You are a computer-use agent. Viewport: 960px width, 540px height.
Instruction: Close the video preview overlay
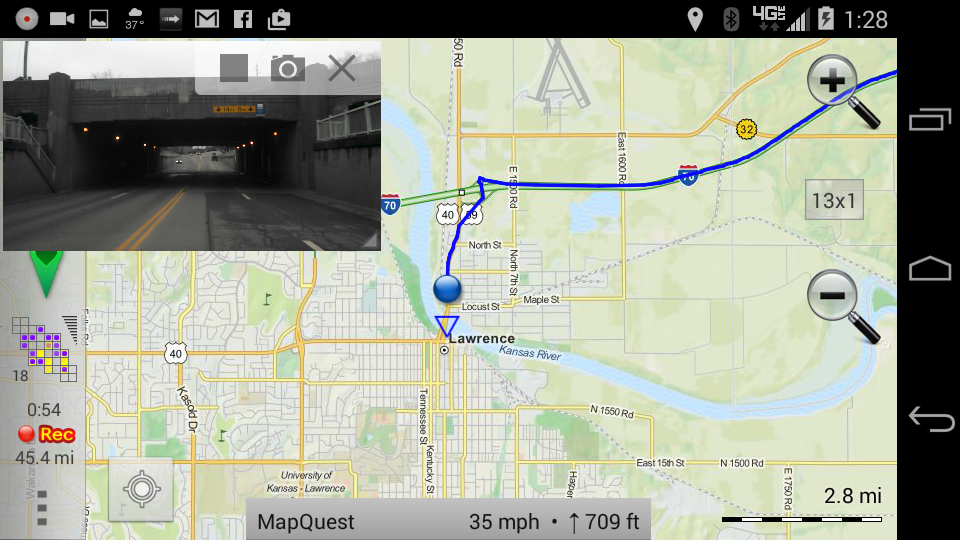(342, 68)
